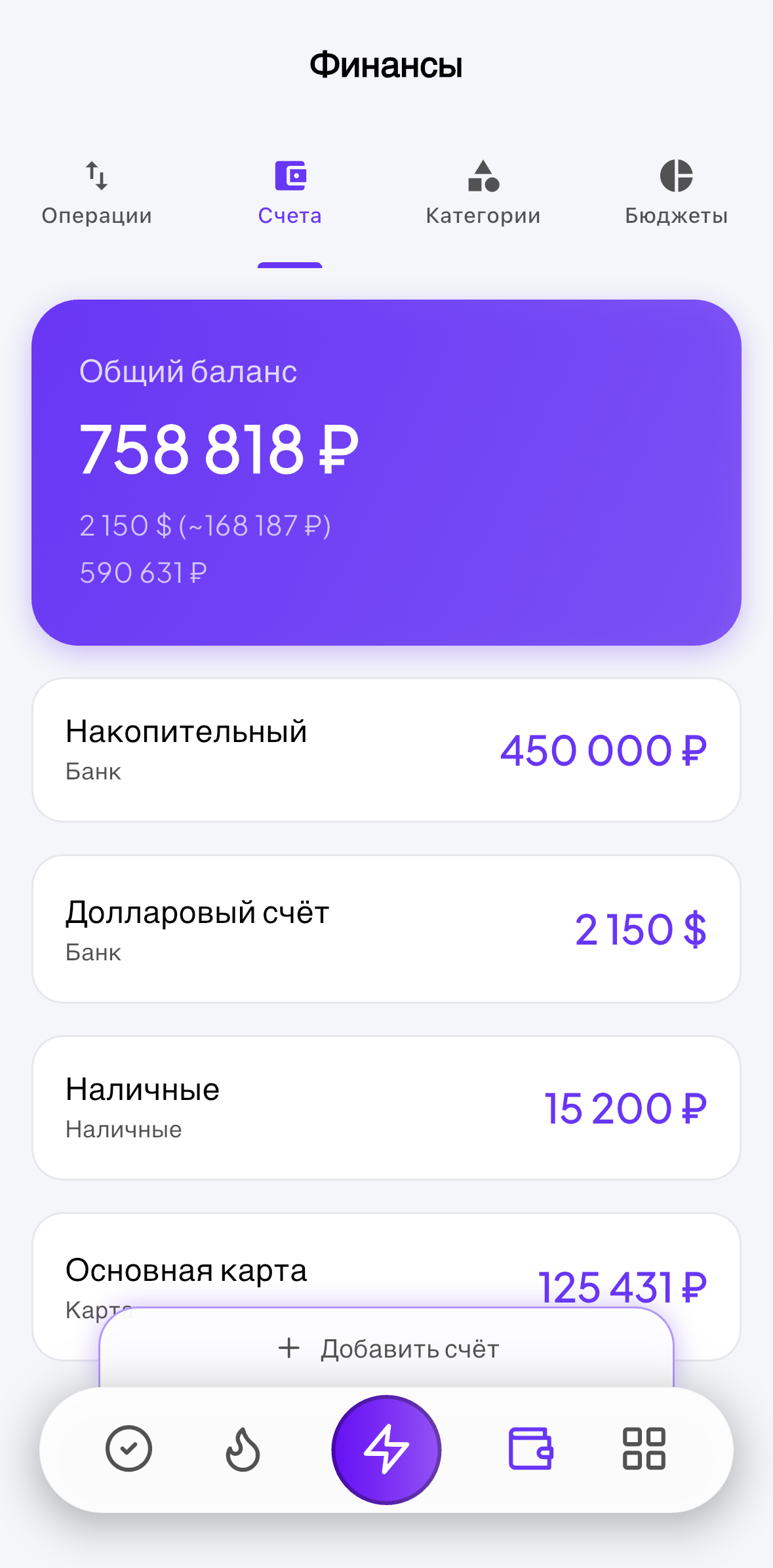Viewport: 773px width, 1568px height.
Task: Open the Накопительный account card
Action: tap(386, 750)
